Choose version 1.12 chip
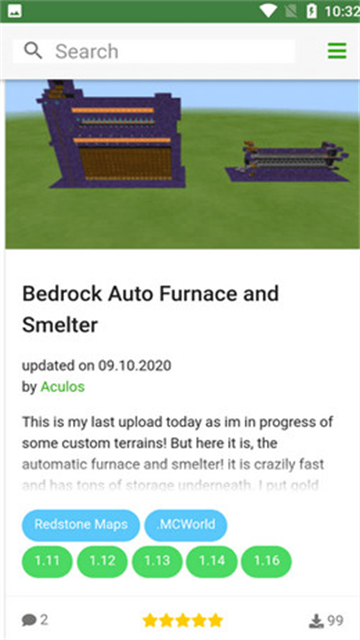Image resolution: width=360 pixels, height=640 pixels. pos(102,561)
